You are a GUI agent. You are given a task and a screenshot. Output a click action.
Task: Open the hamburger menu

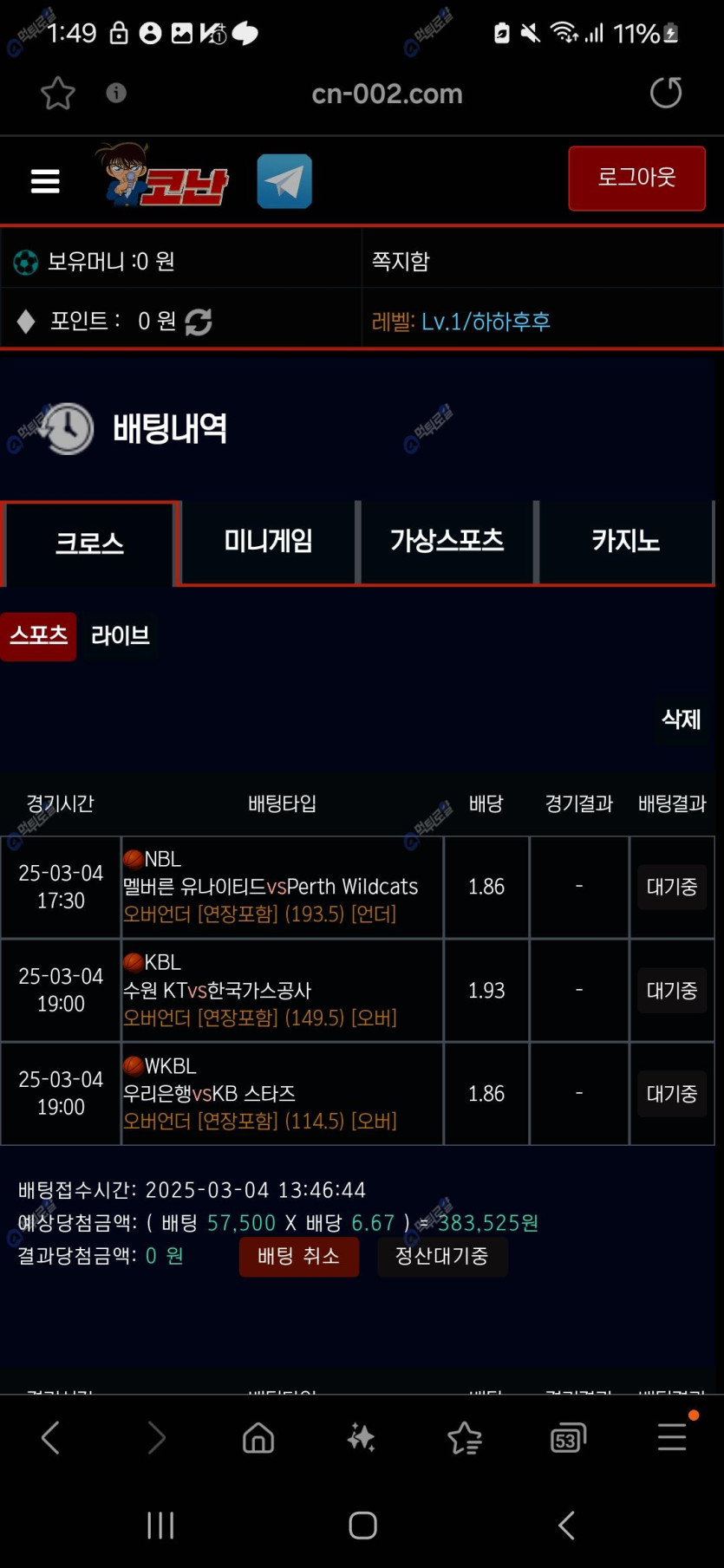pos(45,181)
